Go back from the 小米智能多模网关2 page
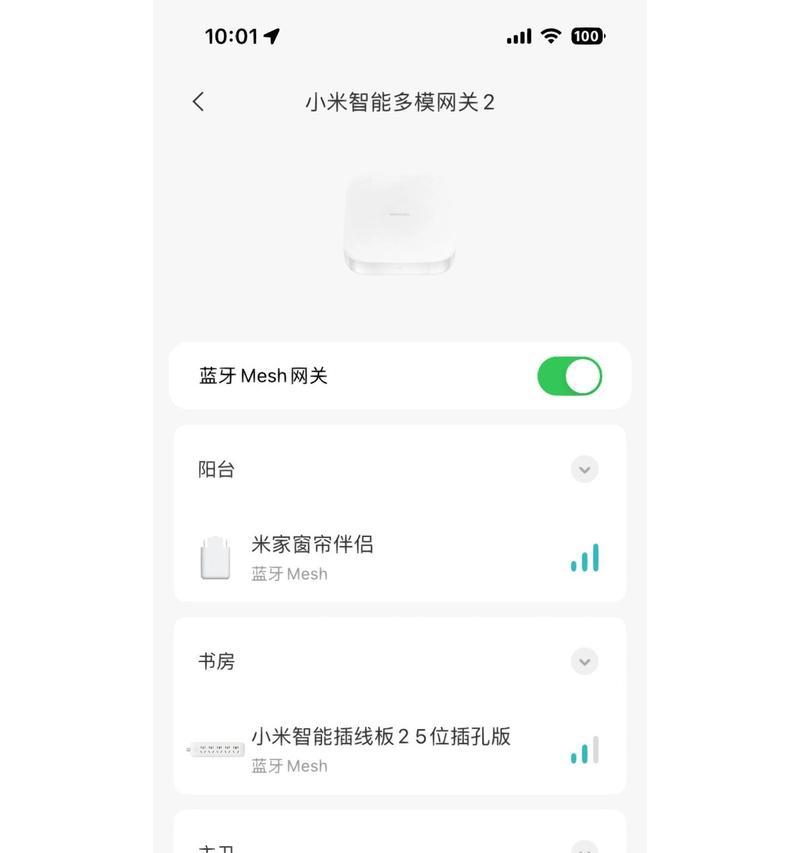Image resolution: width=800 pixels, height=853 pixels. (x=198, y=101)
